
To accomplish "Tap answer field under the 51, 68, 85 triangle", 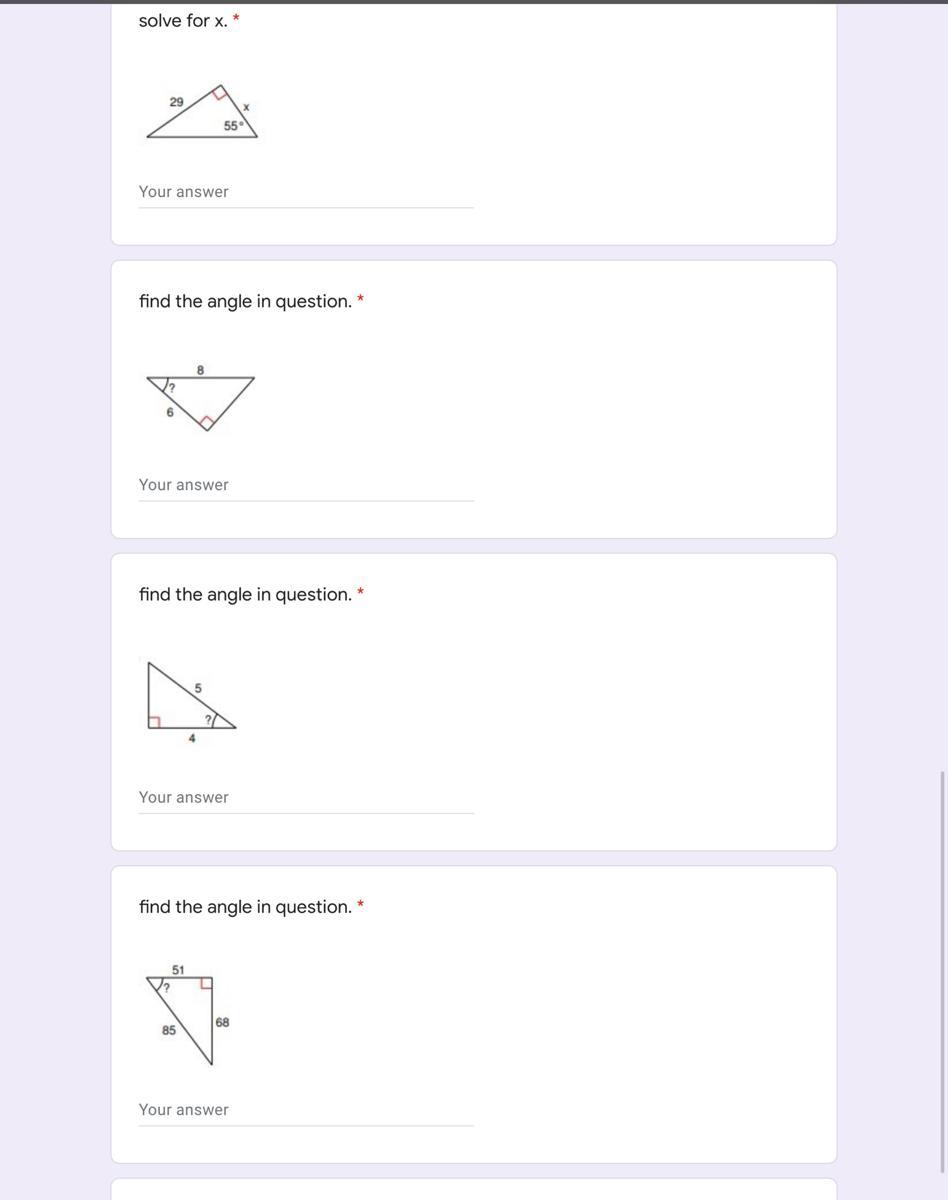I will [306, 1110].
